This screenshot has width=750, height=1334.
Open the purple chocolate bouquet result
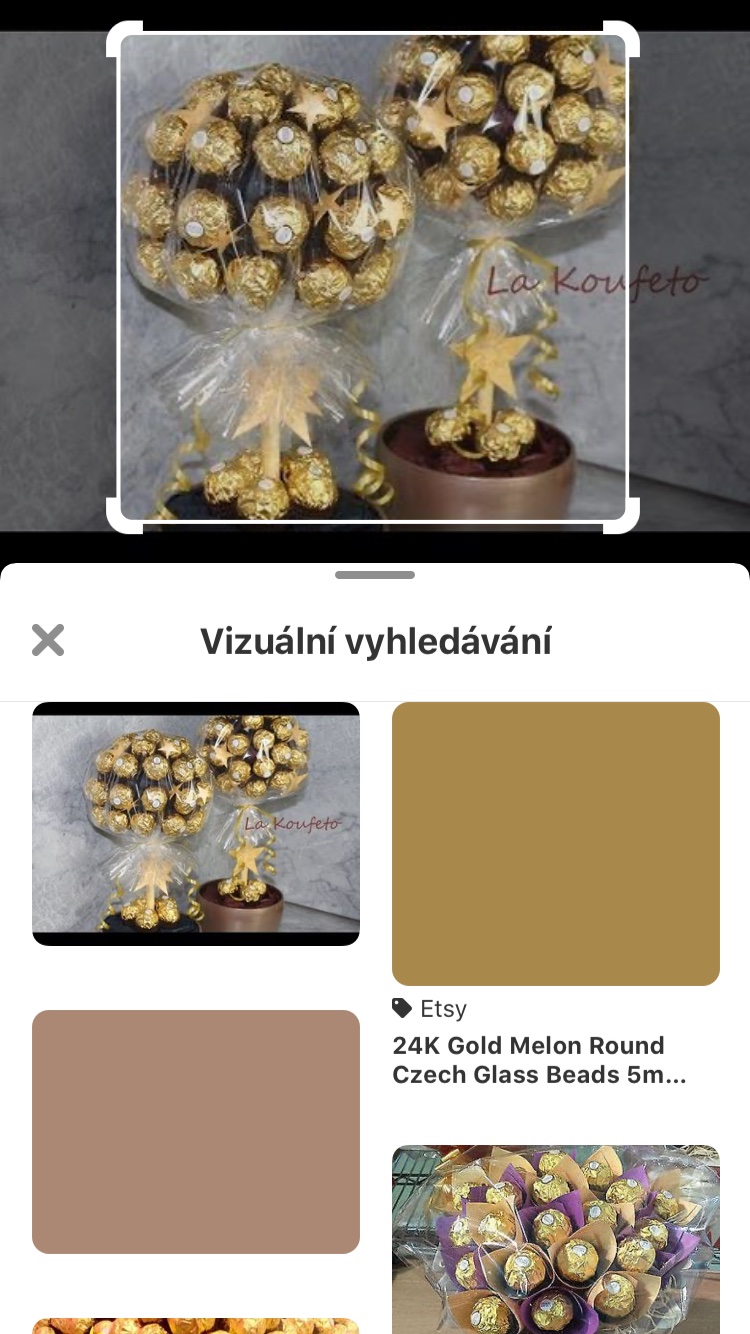pyautogui.click(x=555, y=1238)
